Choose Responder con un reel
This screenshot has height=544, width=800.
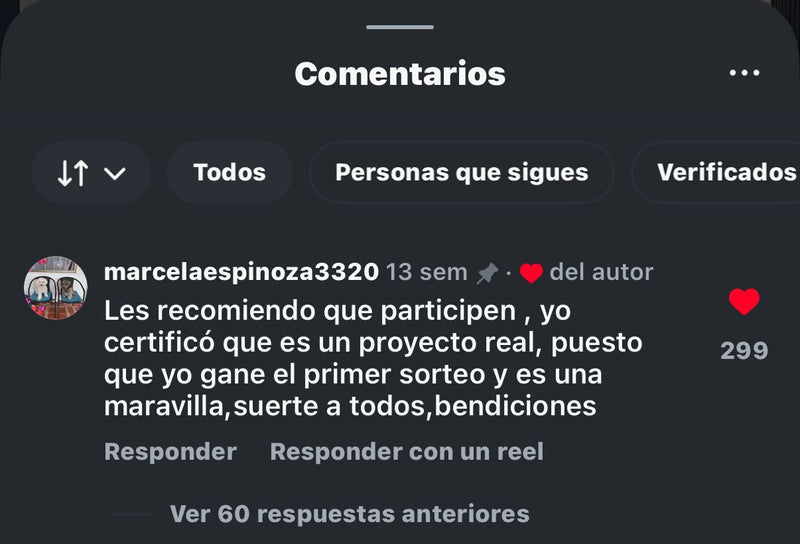coord(406,452)
